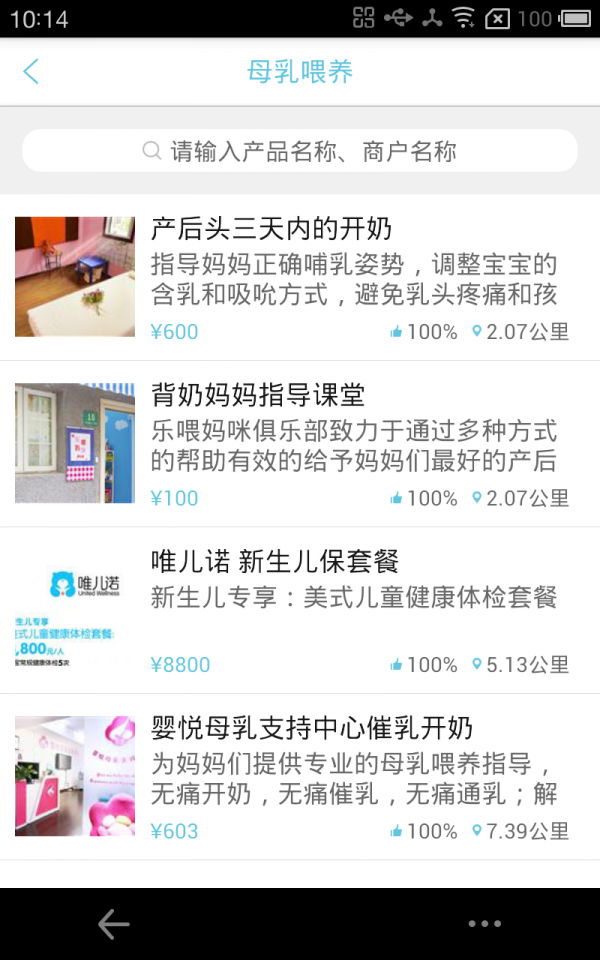The height and width of the screenshot is (960, 600).
Task: Open the 产后头三天内的开奶 listing
Action: [300, 277]
